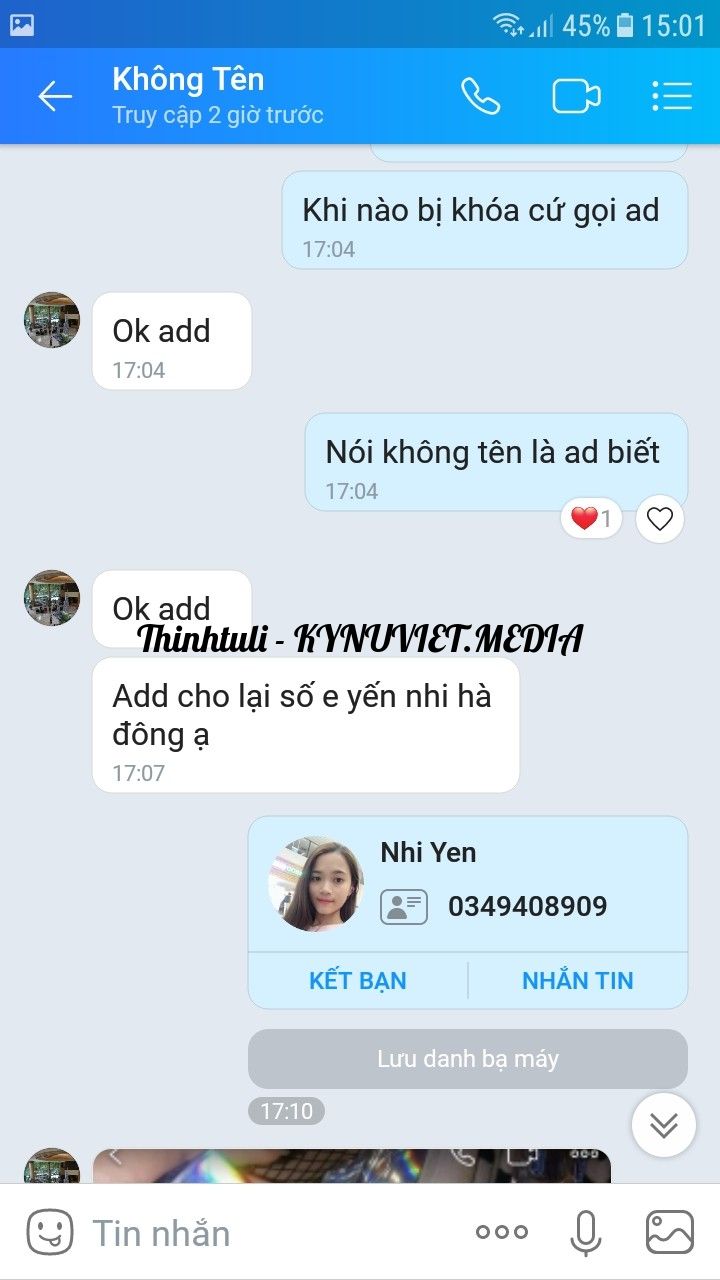720x1280 pixels.
Task: Open the photo gallery picker
Action: 670,1233
